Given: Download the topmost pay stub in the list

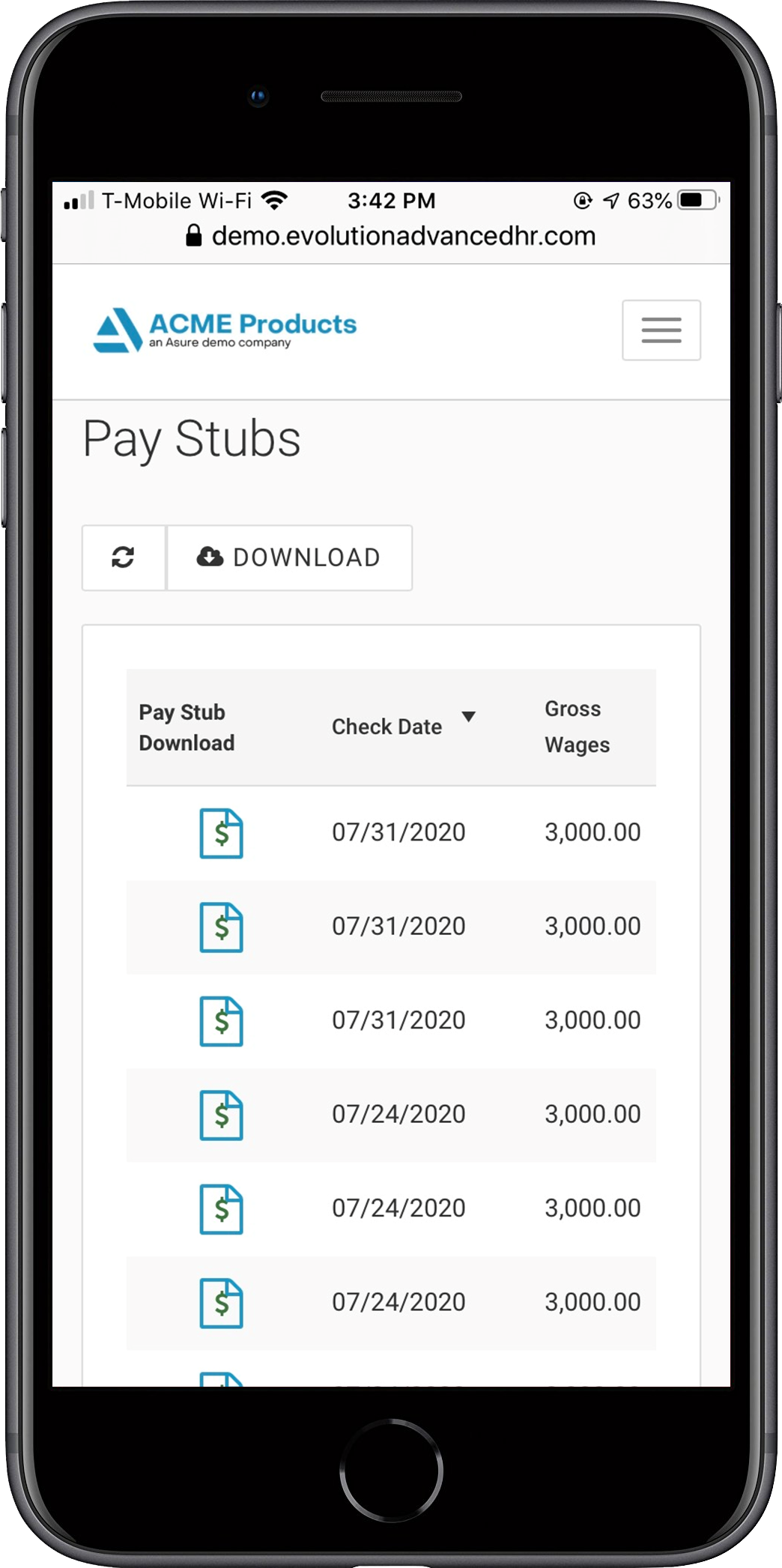Looking at the screenshot, I should pos(221,833).
